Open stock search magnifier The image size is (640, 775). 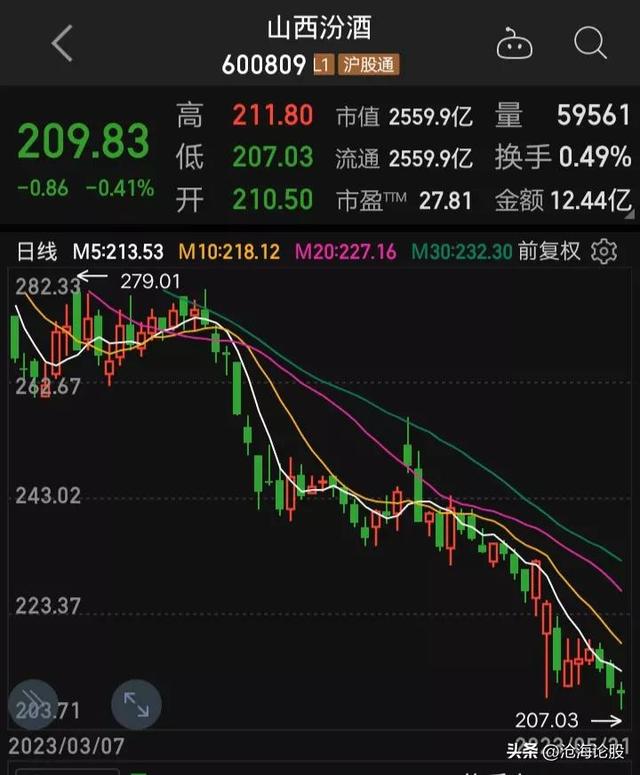pyautogui.click(x=590, y=43)
